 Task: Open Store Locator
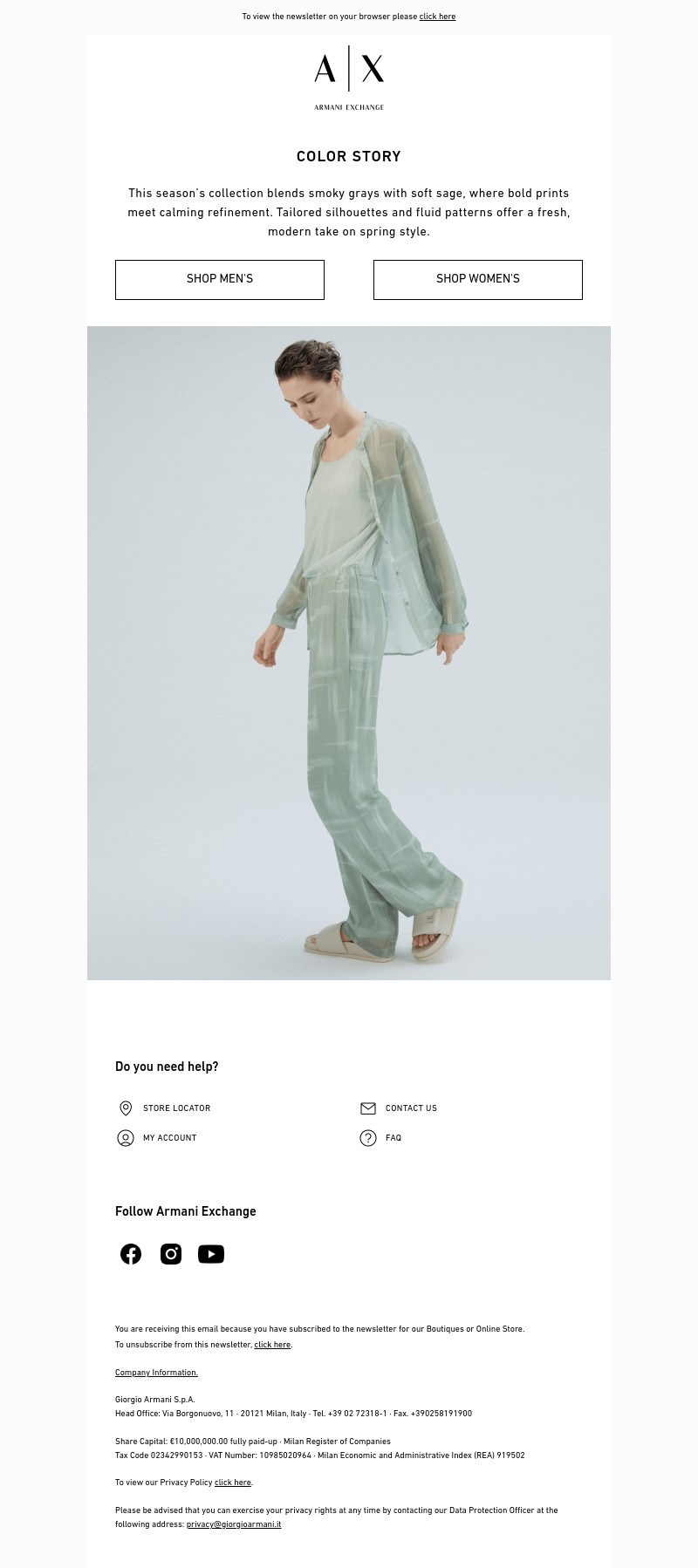[x=176, y=1108]
